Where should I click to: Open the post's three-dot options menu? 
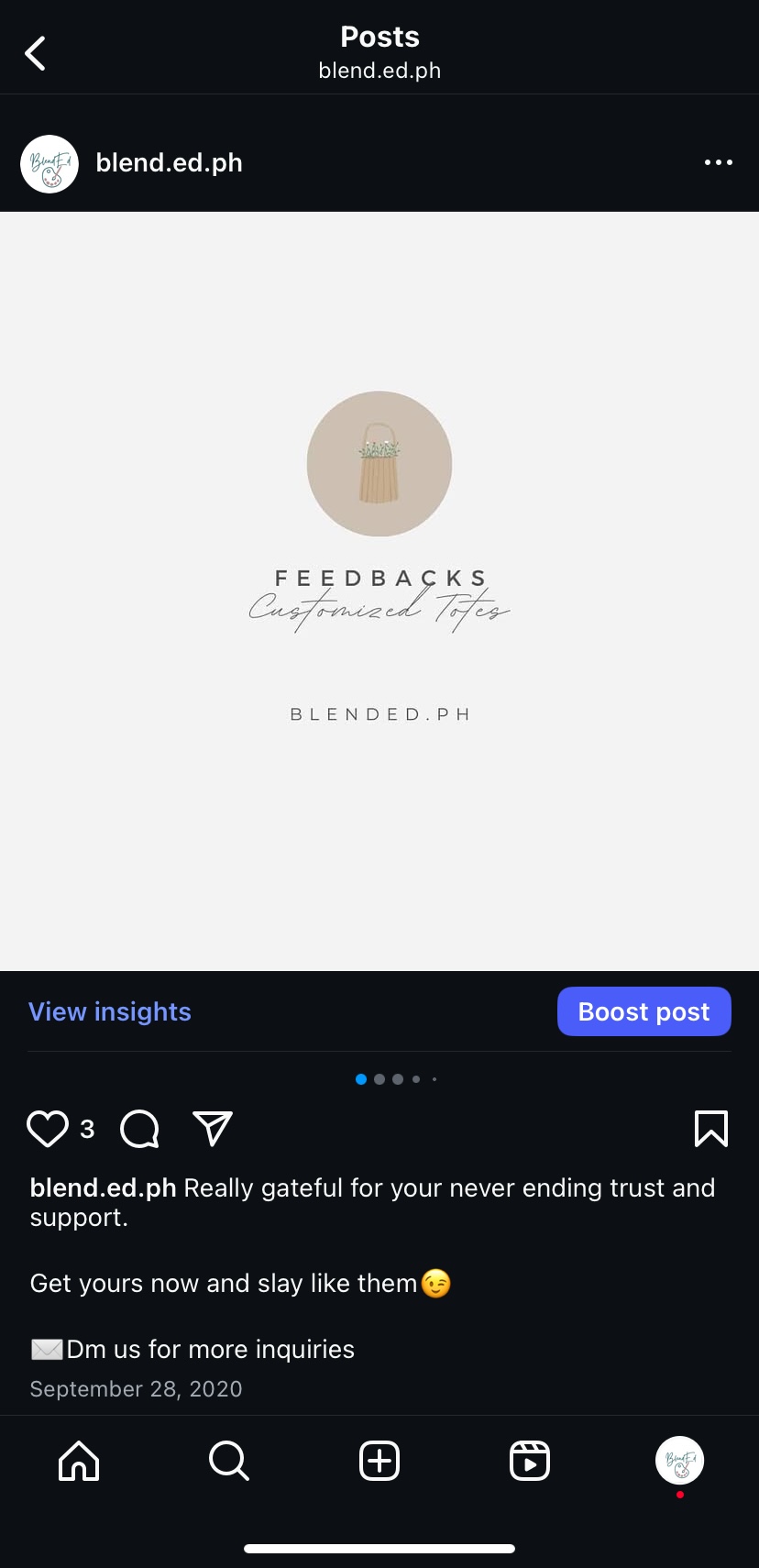[718, 162]
